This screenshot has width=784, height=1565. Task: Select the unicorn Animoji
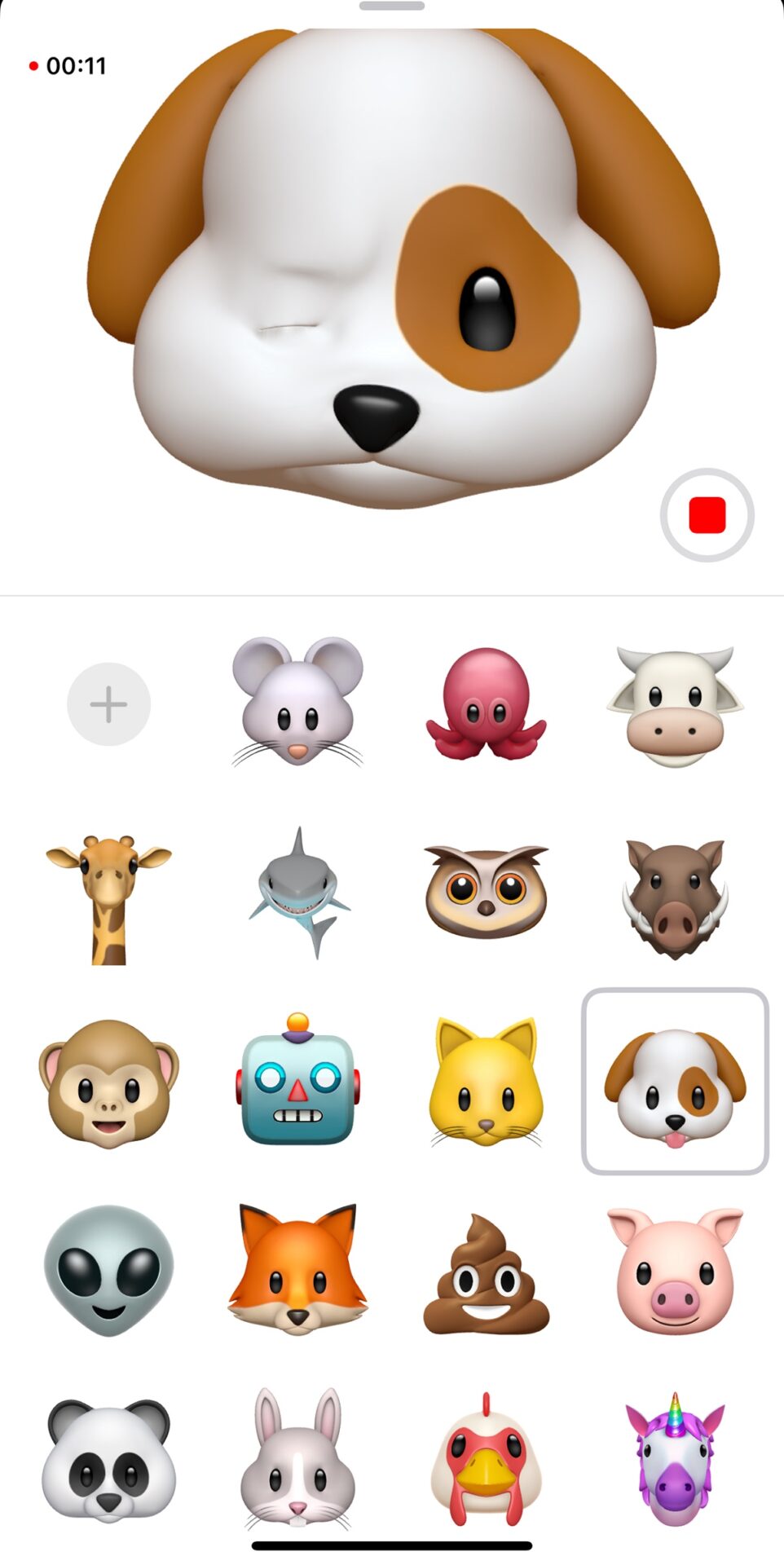tap(675, 1459)
